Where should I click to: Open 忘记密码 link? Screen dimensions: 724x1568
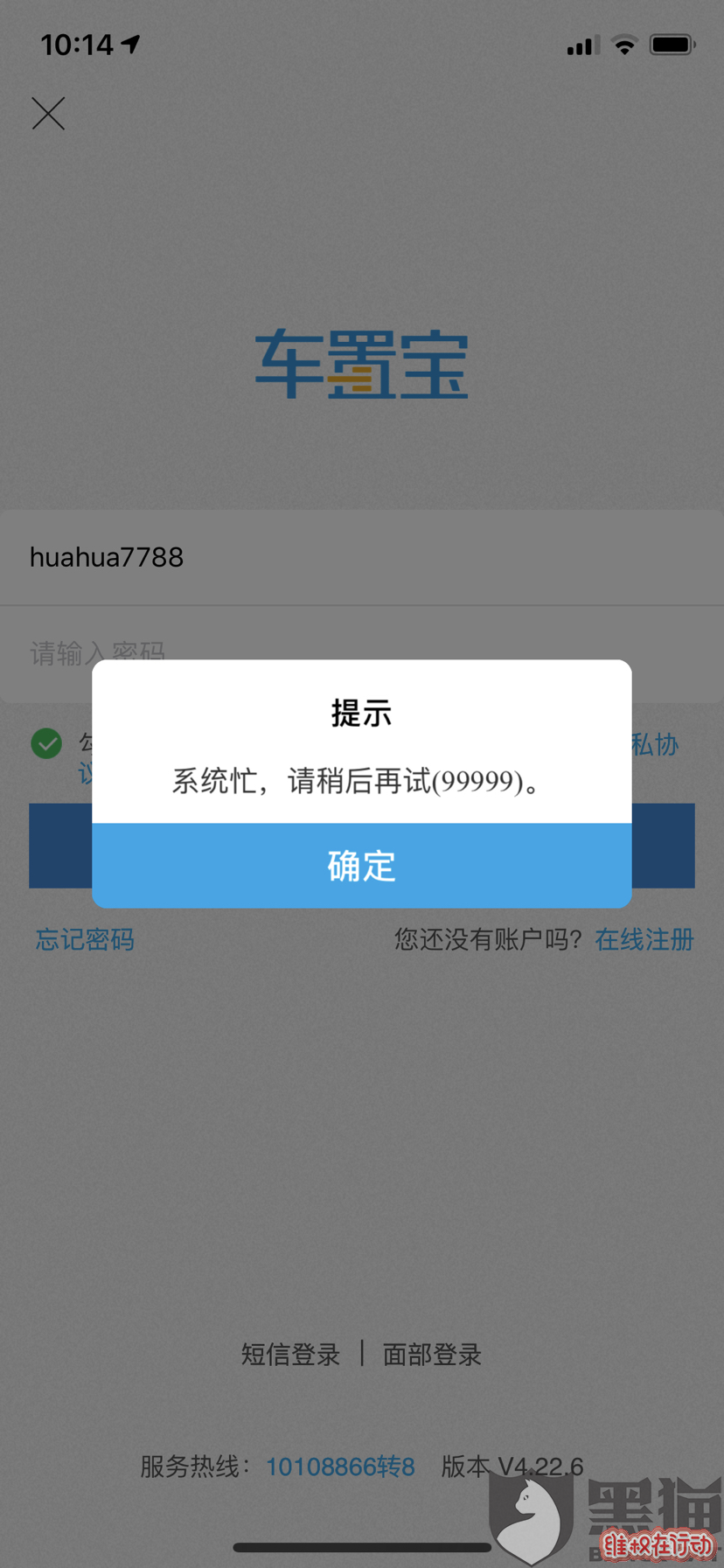85,940
